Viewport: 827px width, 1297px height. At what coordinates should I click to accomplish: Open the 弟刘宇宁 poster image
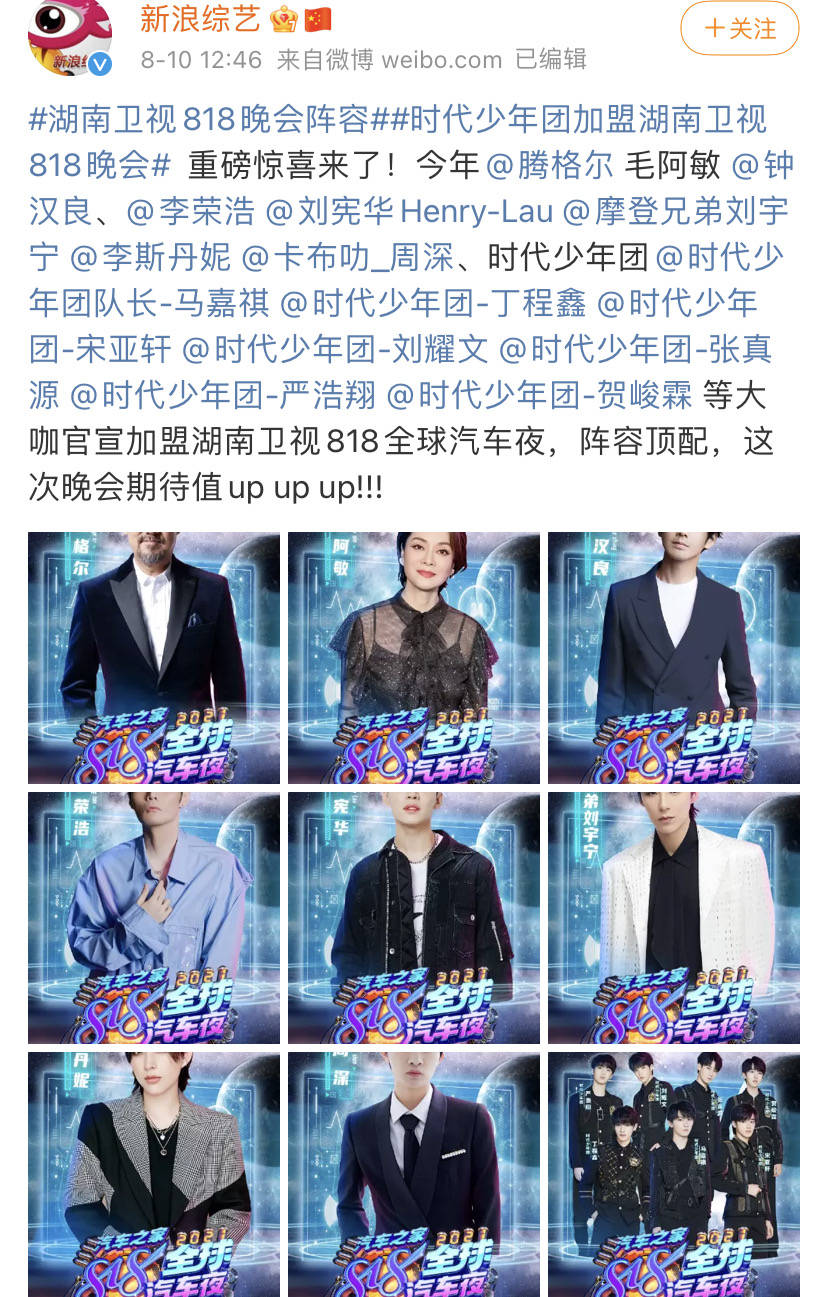[x=673, y=917]
